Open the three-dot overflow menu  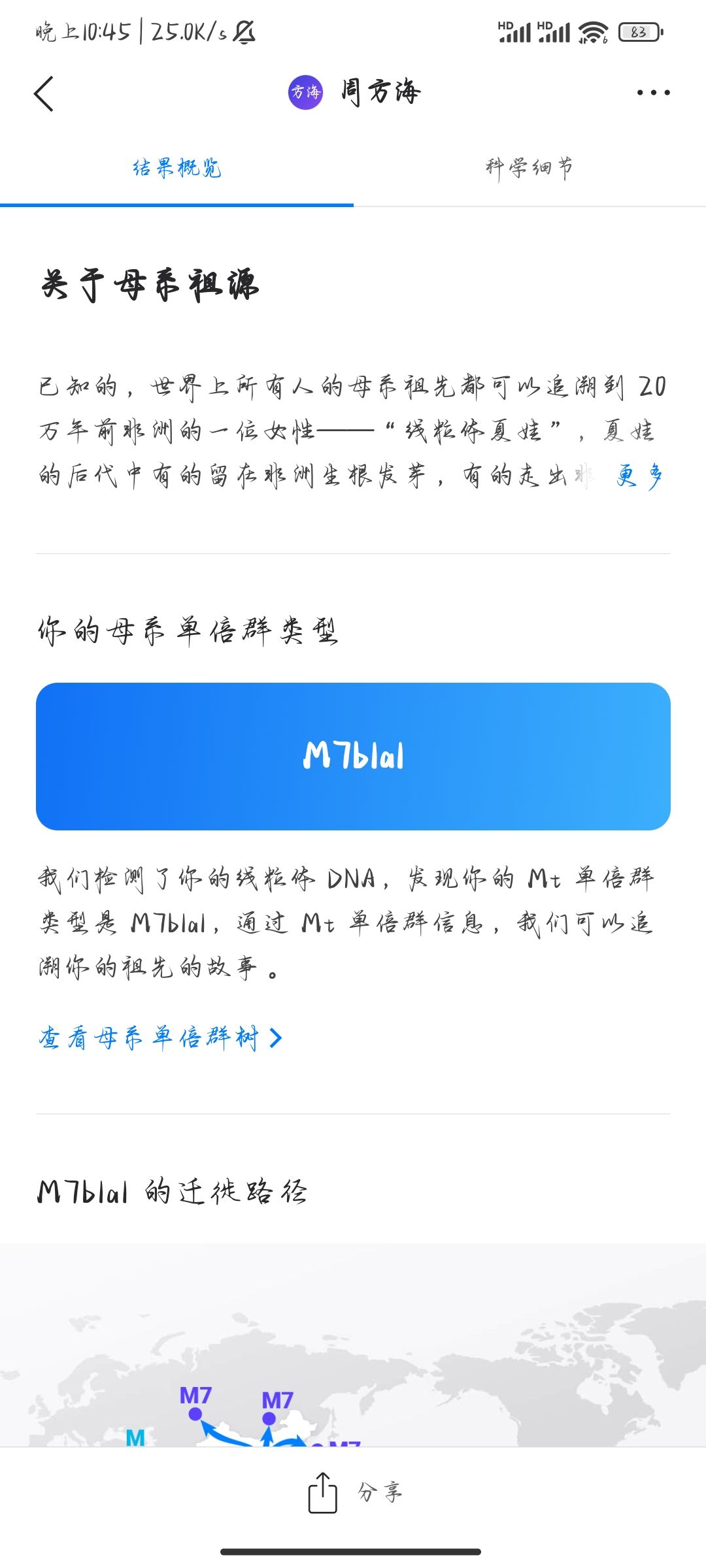[x=653, y=93]
